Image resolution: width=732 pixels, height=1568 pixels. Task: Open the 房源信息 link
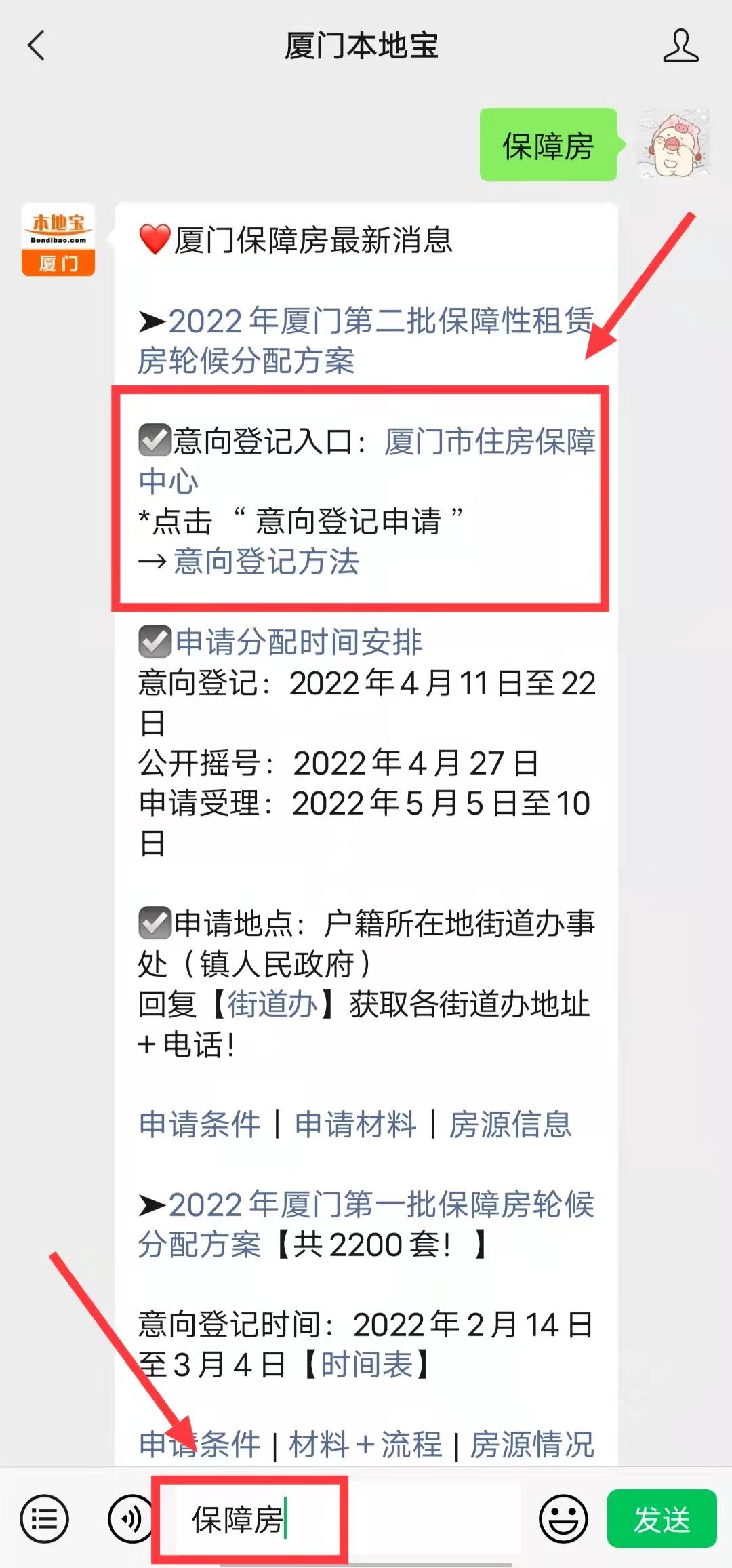point(510,1124)
